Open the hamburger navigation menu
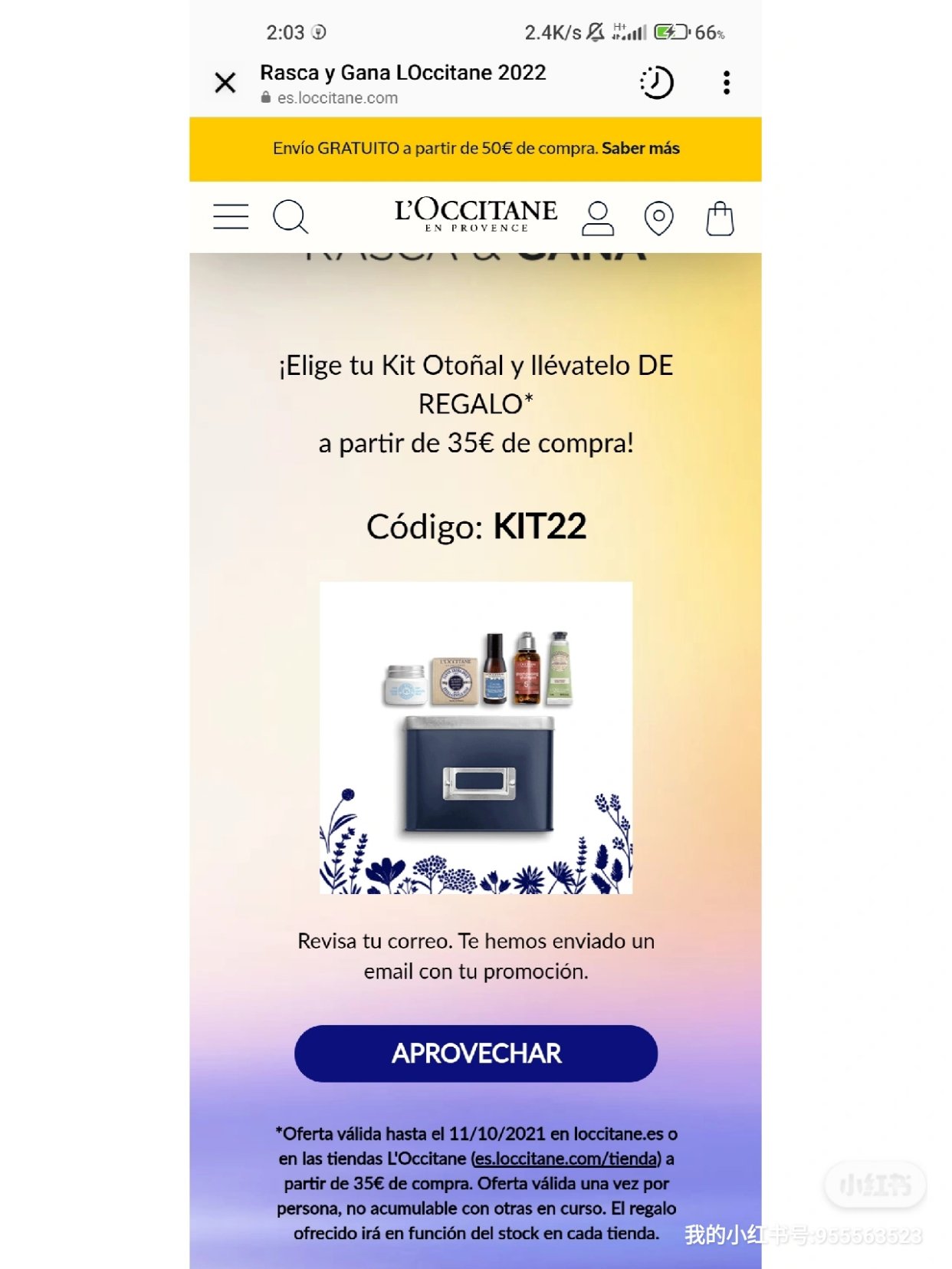The image size is (952, 1269). [x=231, y=217]
